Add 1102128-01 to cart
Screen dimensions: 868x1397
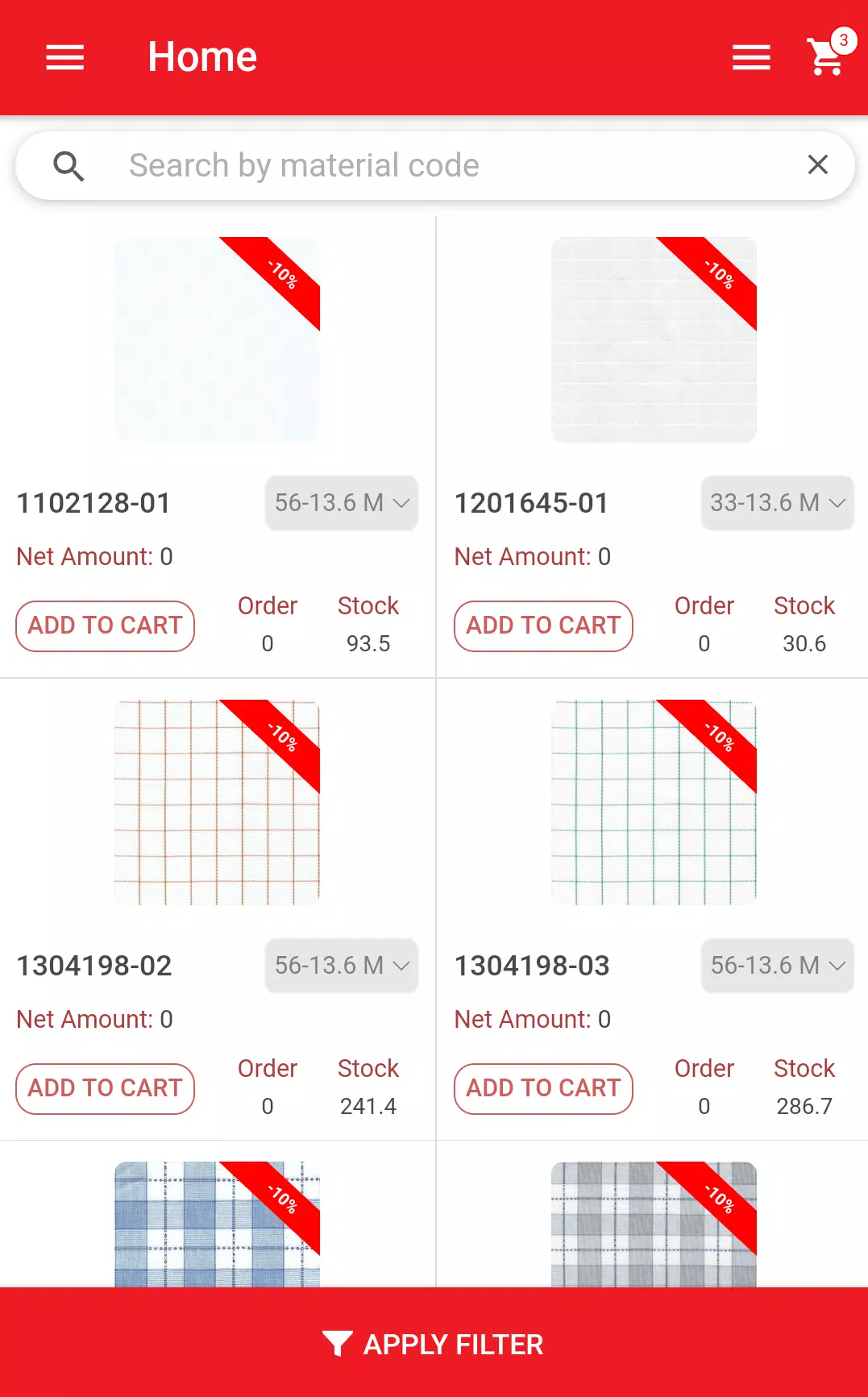pos(105,626)
